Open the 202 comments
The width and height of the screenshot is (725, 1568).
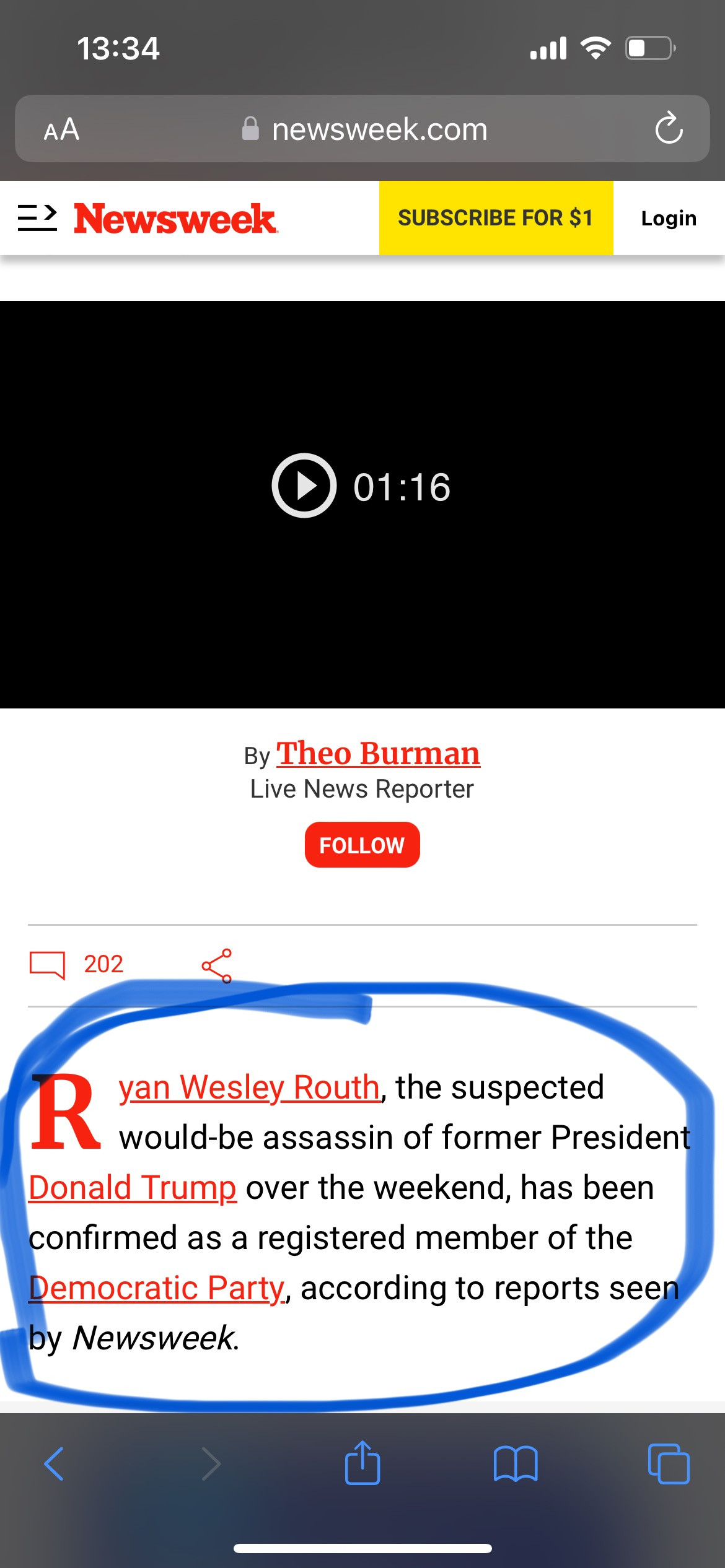77,964
